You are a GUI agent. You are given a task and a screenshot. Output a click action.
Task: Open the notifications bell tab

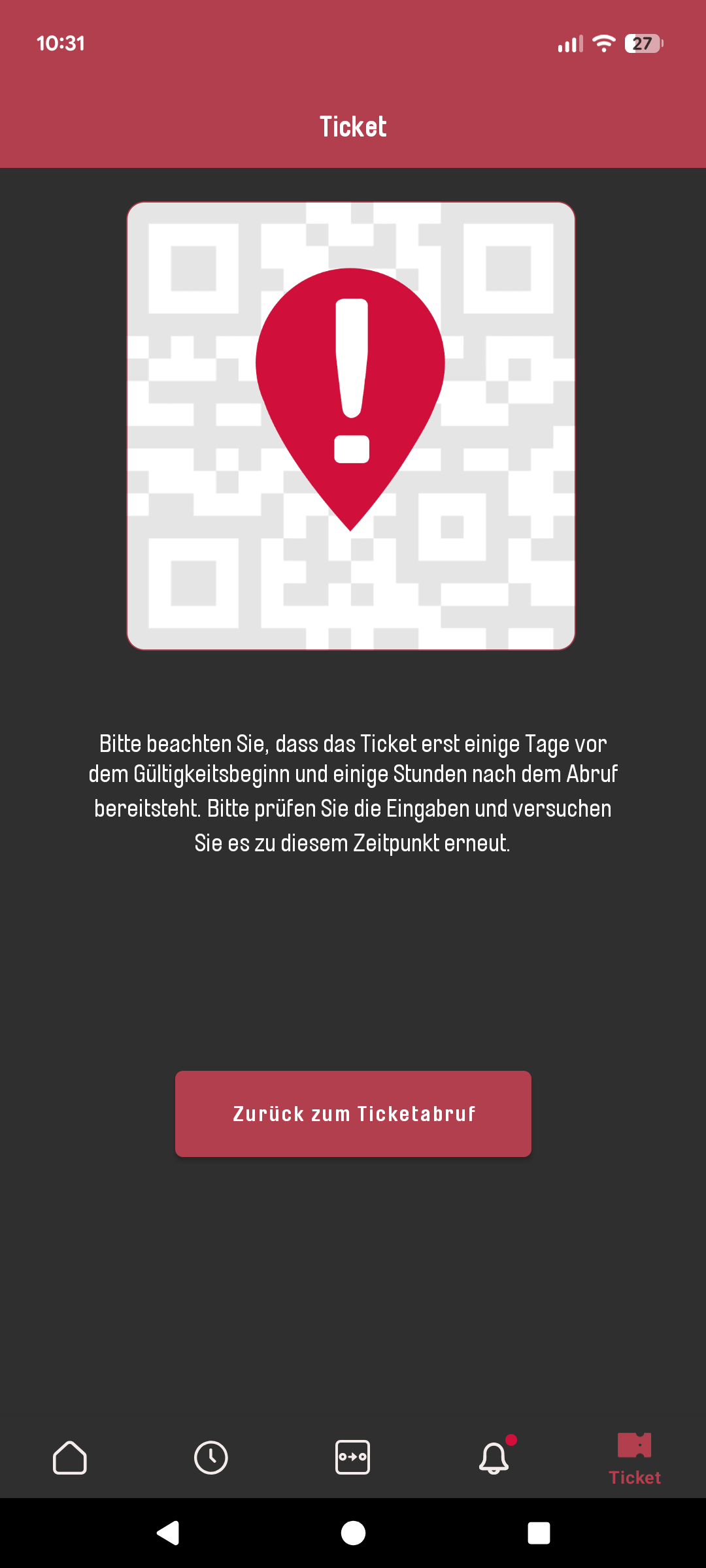coord(494,1458)
